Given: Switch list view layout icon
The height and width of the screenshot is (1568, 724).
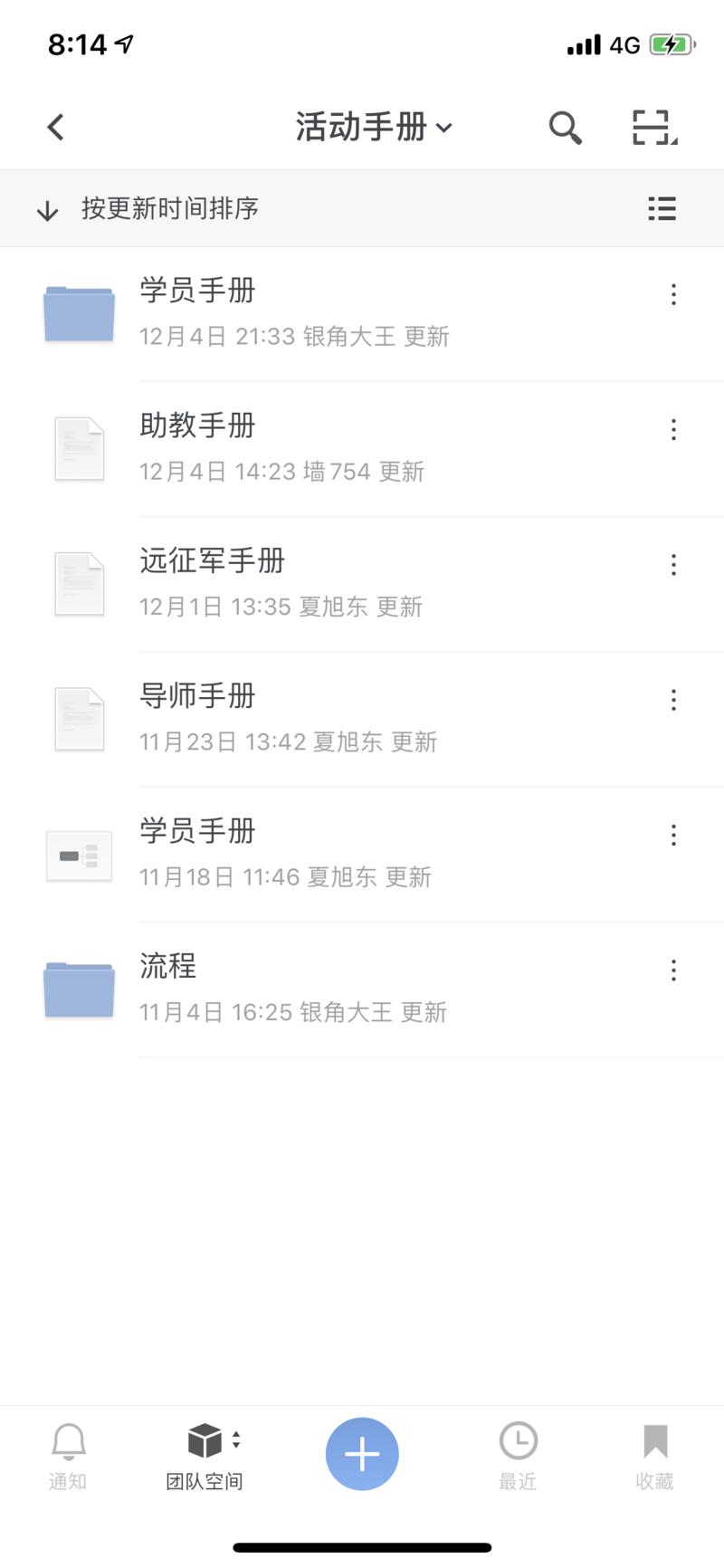Looking at the screenshot, I should point(662,208).
